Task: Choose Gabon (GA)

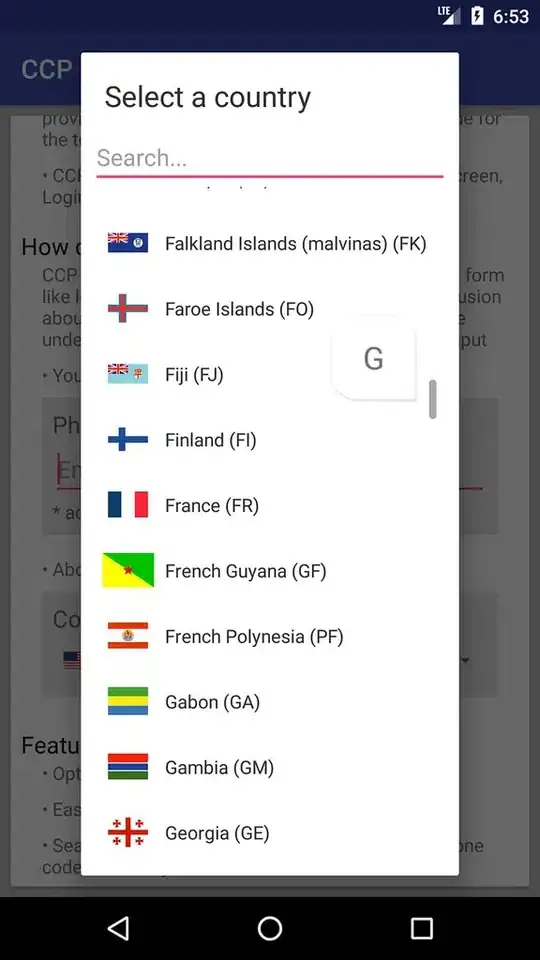Action: (269, 702)
